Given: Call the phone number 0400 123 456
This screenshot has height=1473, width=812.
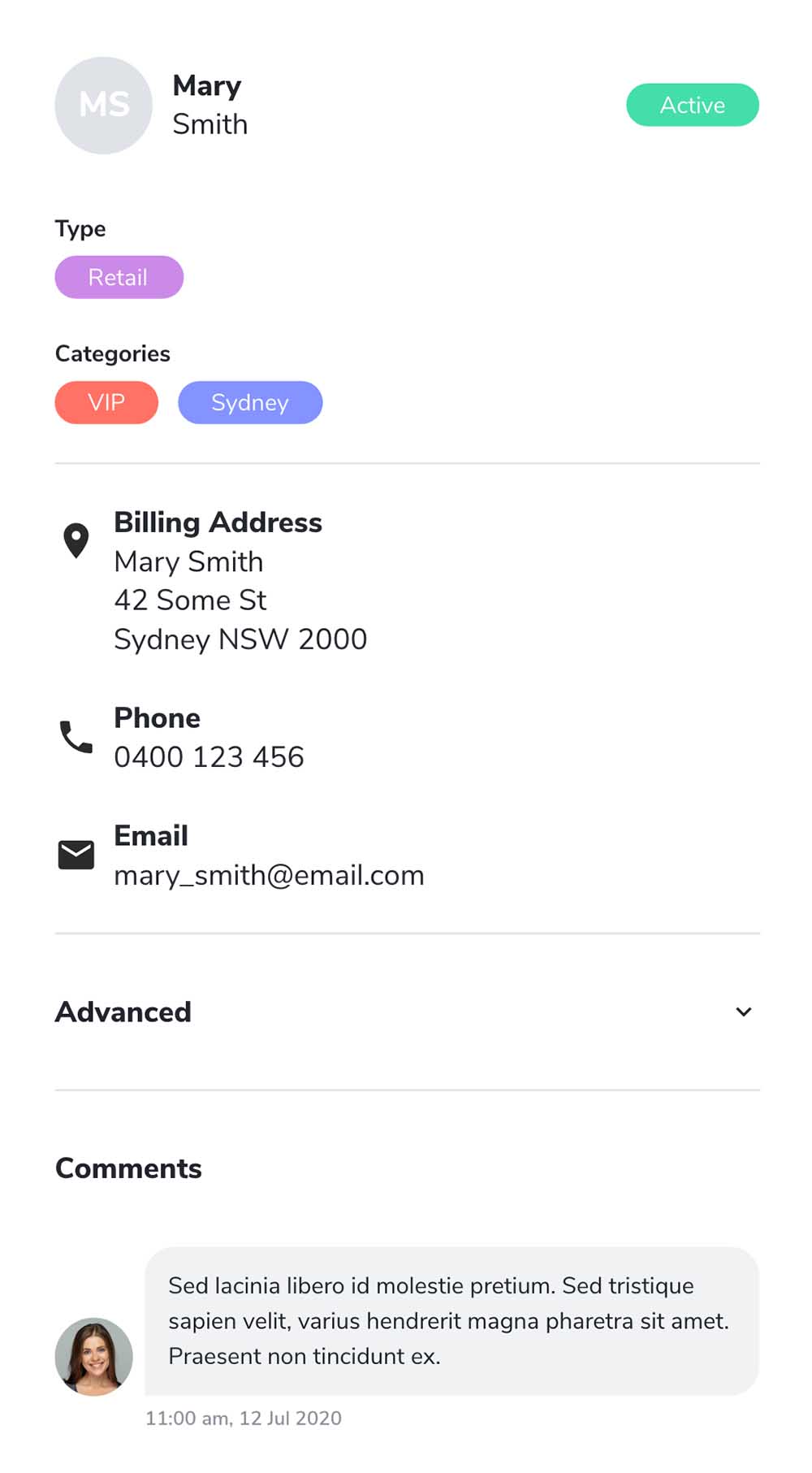Looking at the screenshot, I should [x=209, y=756].
